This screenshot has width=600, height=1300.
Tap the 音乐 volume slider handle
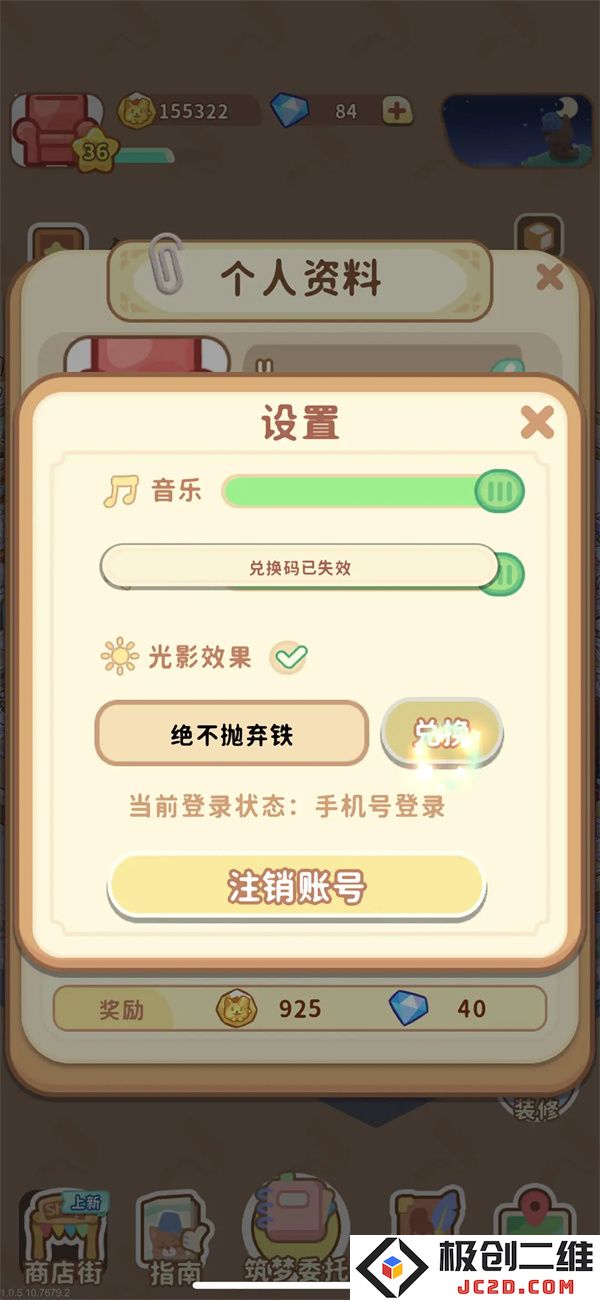(499, 491)
